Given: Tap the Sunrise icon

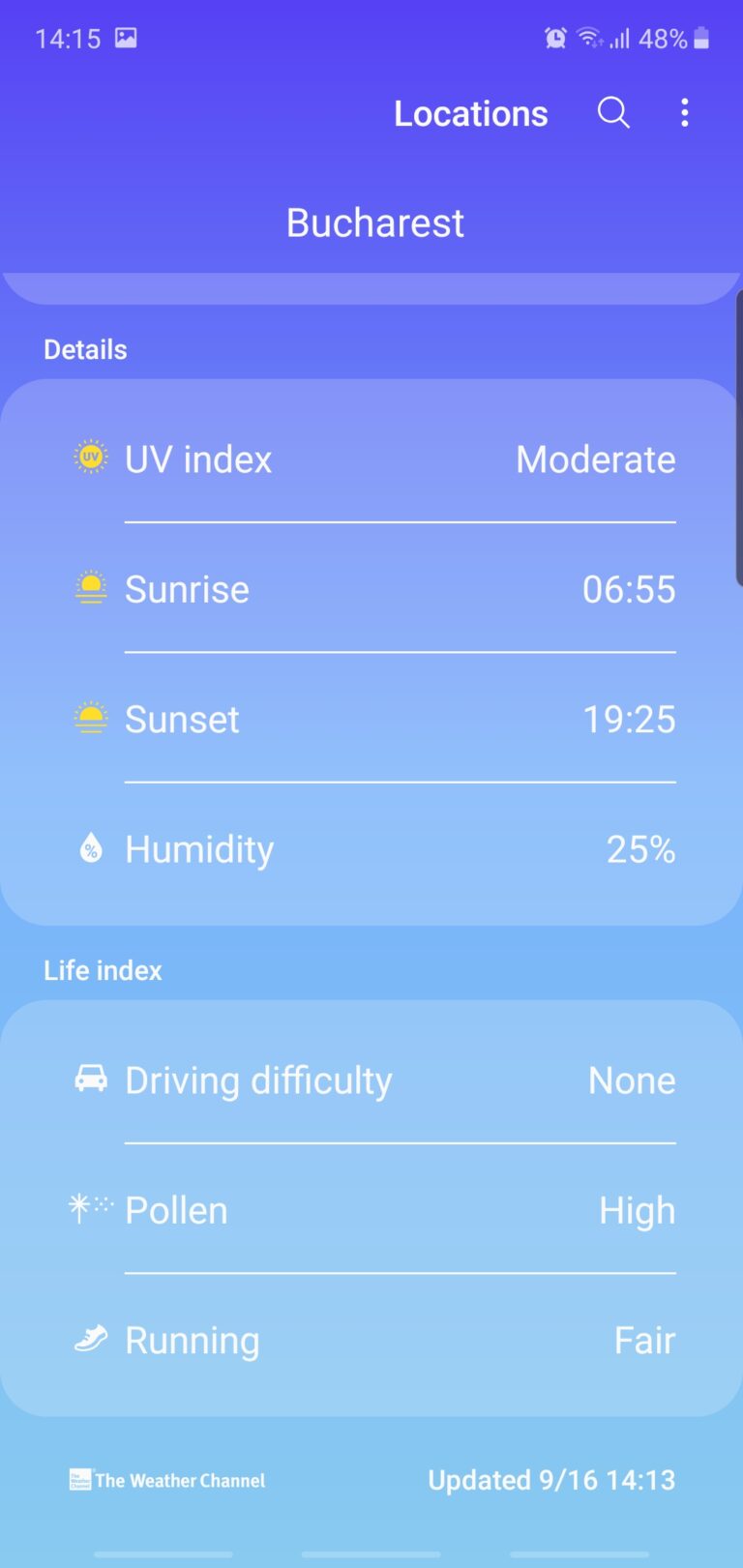Looking at the screenshot, I should (x=90, y=588).
